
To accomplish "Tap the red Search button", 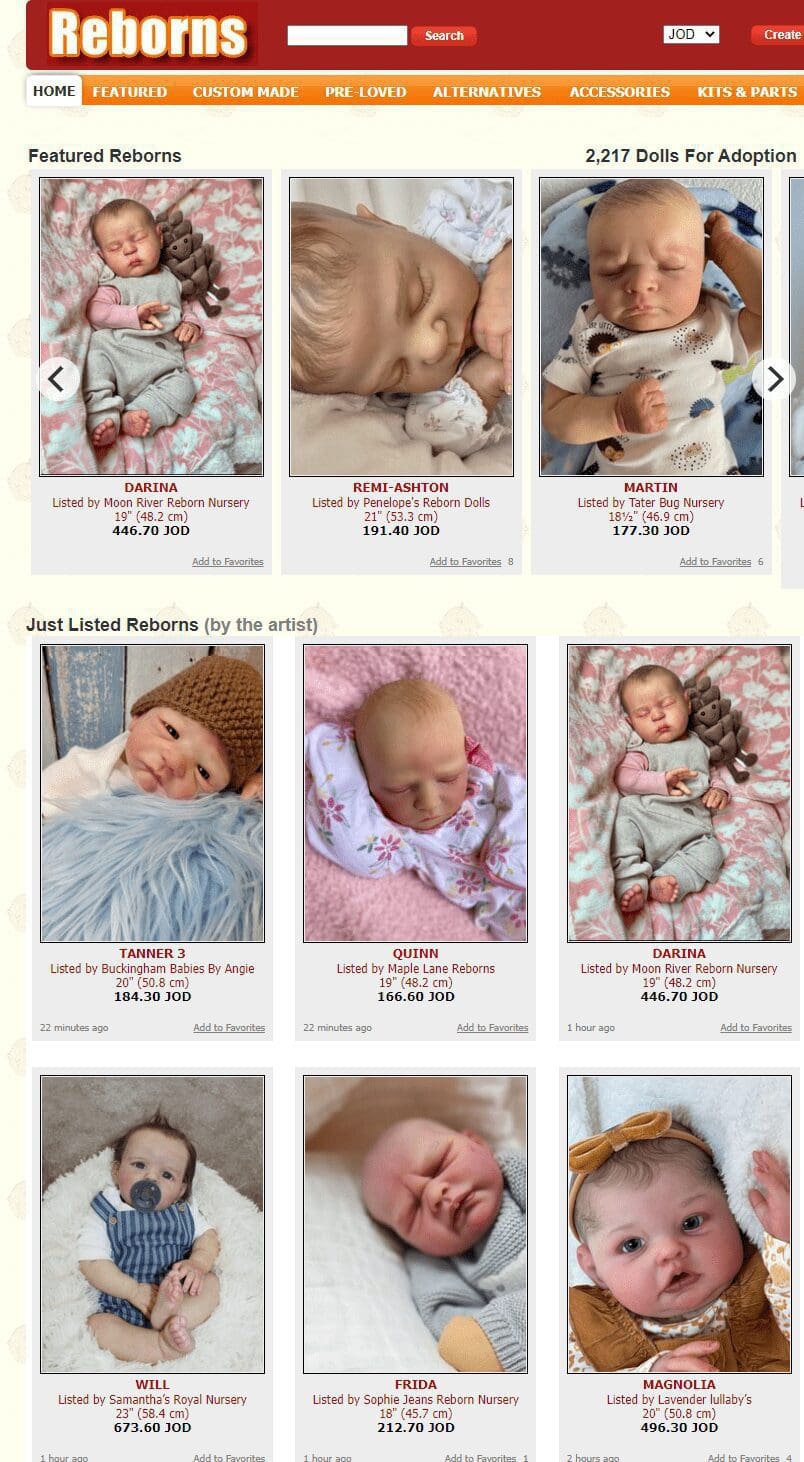I will coord(443,36).
